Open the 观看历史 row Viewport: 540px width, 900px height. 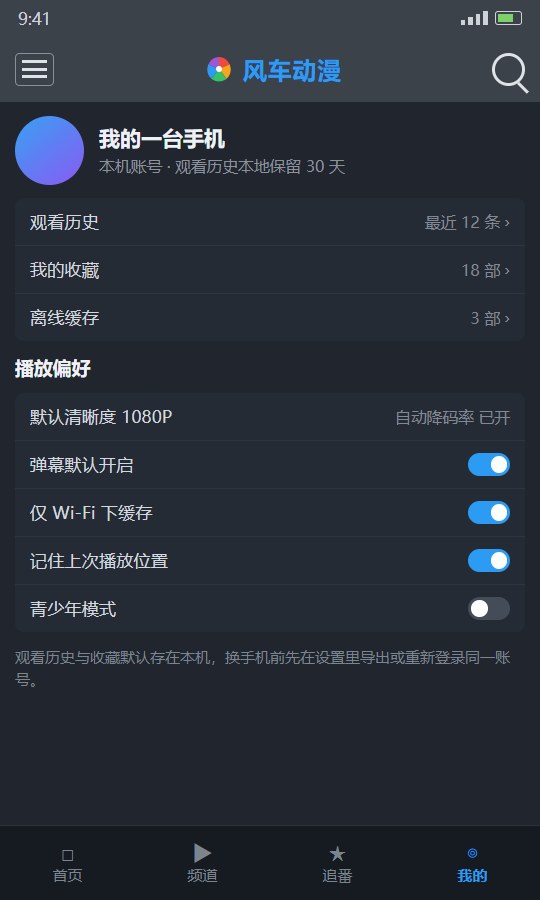tap(270, 222)
